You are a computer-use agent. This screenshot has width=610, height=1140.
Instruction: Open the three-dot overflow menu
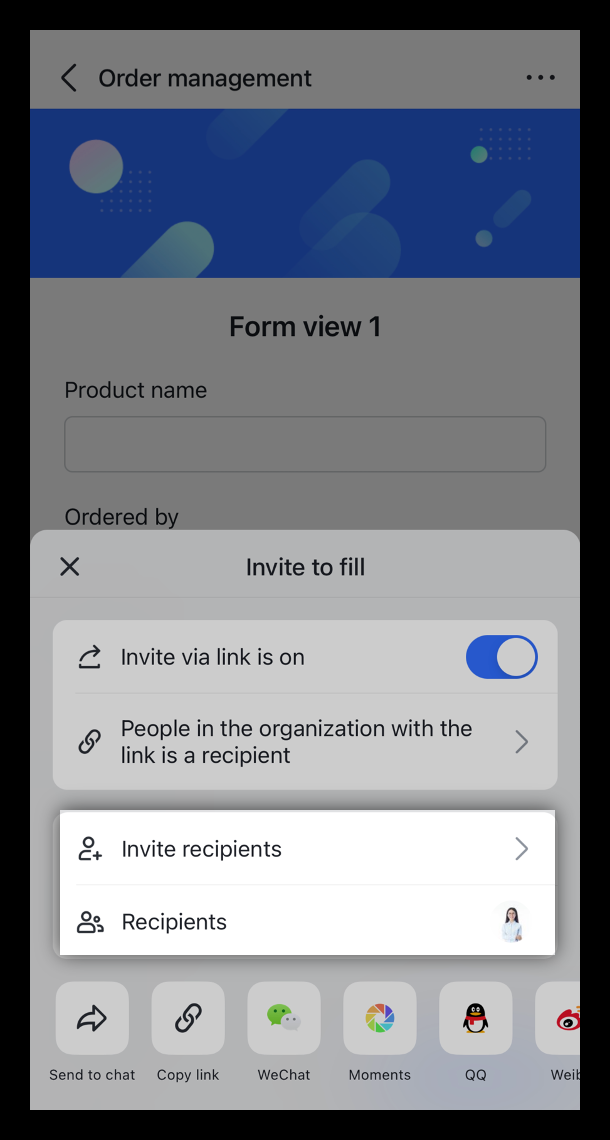[540, 78]
